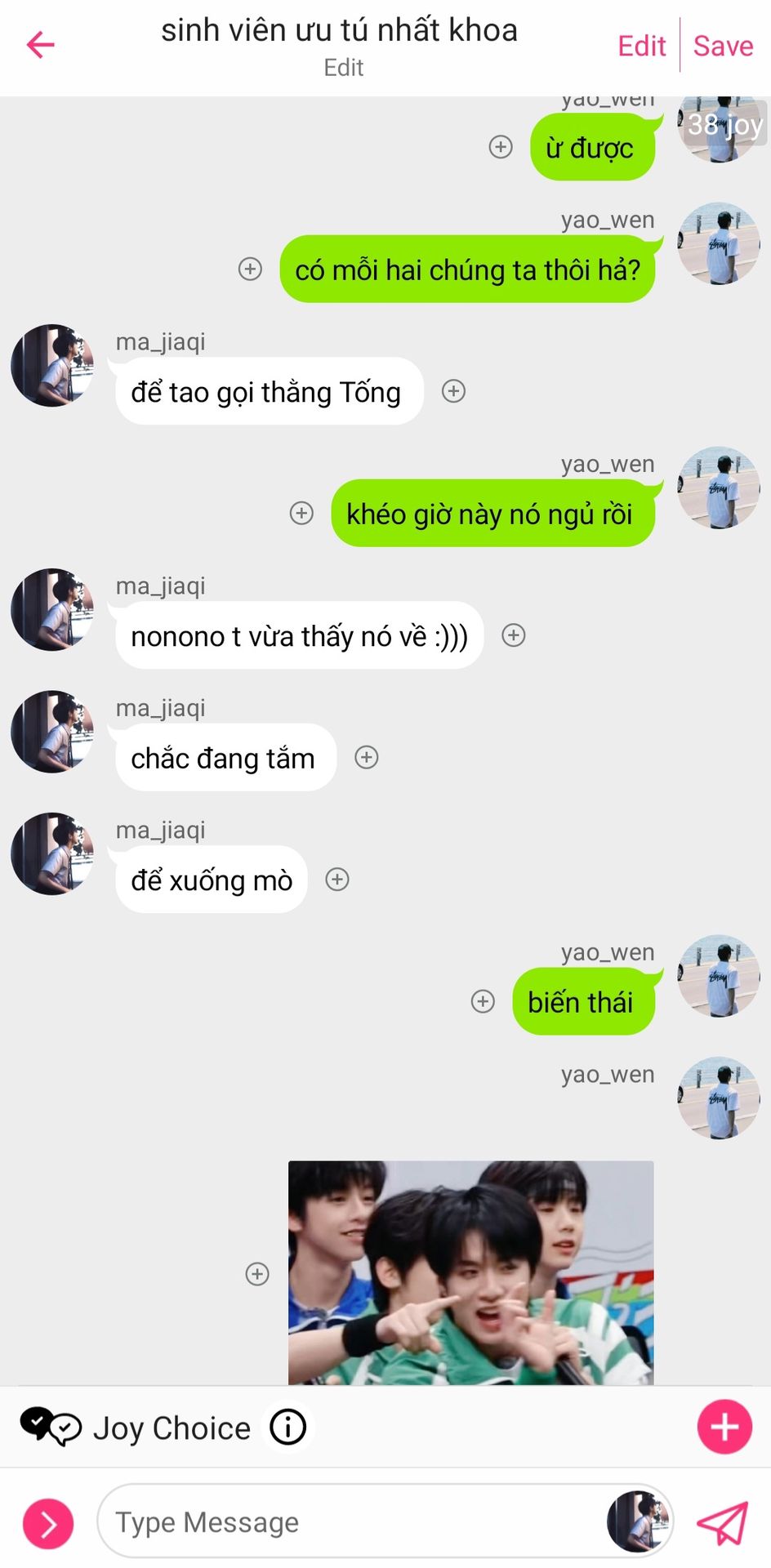Tap plus icon beside "có mỗi hai chúng ta thôi hả?"
The width and height of the screenshot is (771, 1568).
click(x=250, y=269)
